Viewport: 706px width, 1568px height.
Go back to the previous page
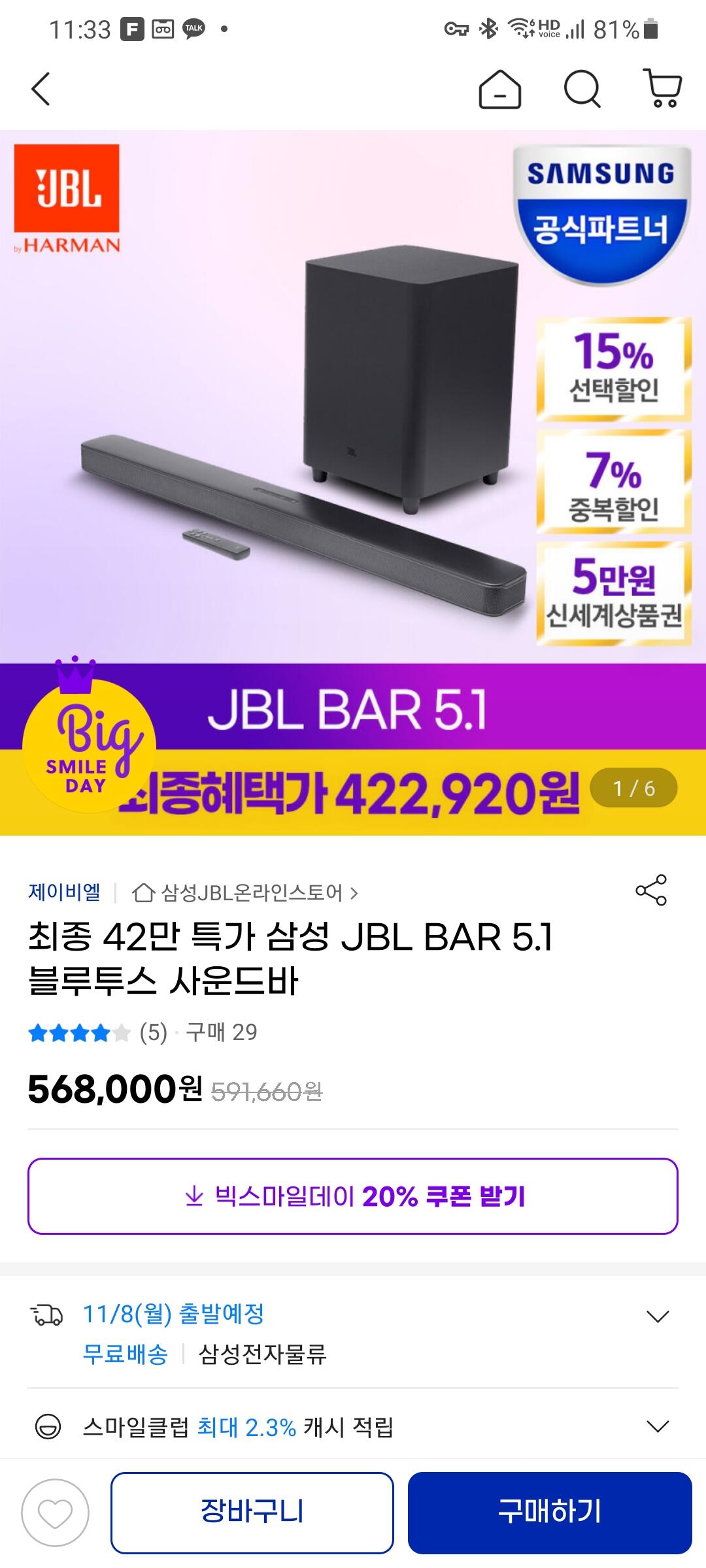(41, 89)
